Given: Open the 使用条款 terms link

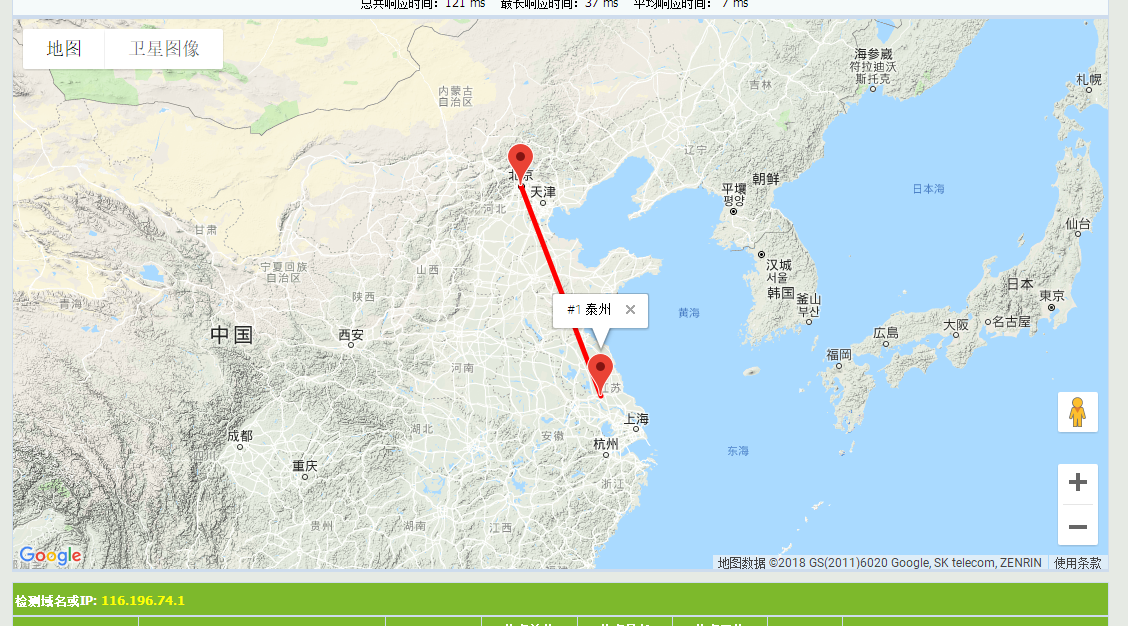Looking at the screenshot, I should pyautogui.click(x=1077, y=563).
